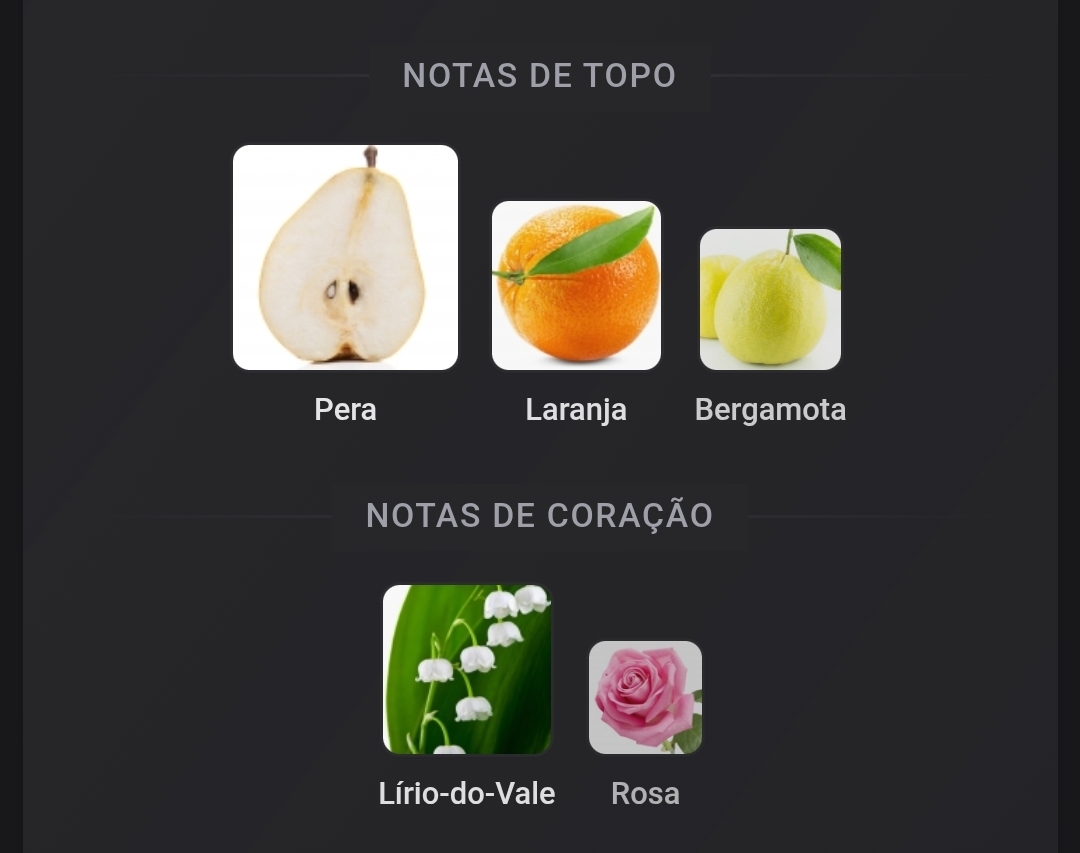Open the Lírio-do-Vale note
Screen dimensions: 1080x853
click(467, 669)
